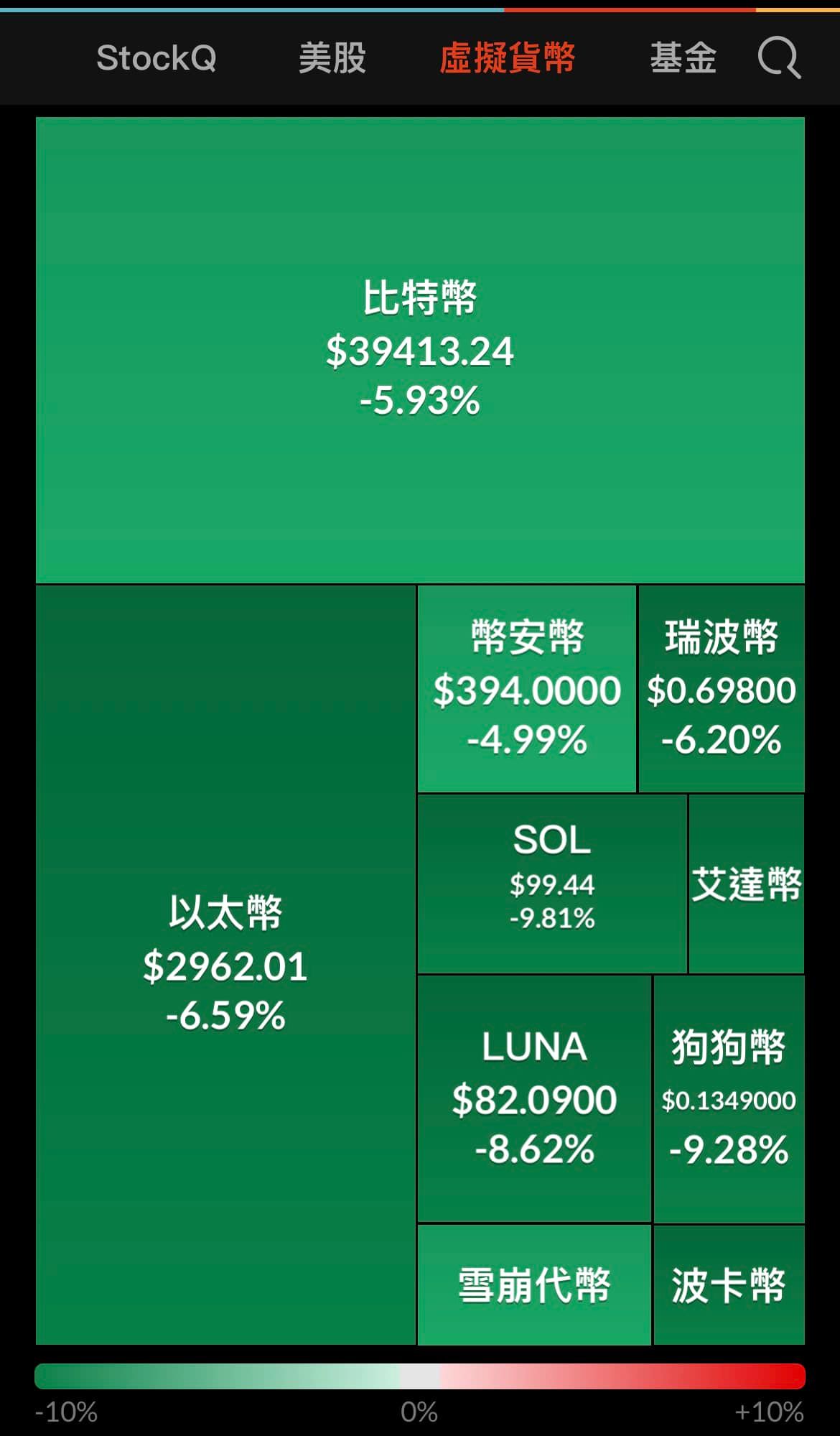Open the 艾達幣 tile
The image size is (840, 1436).
click(746, 884)
